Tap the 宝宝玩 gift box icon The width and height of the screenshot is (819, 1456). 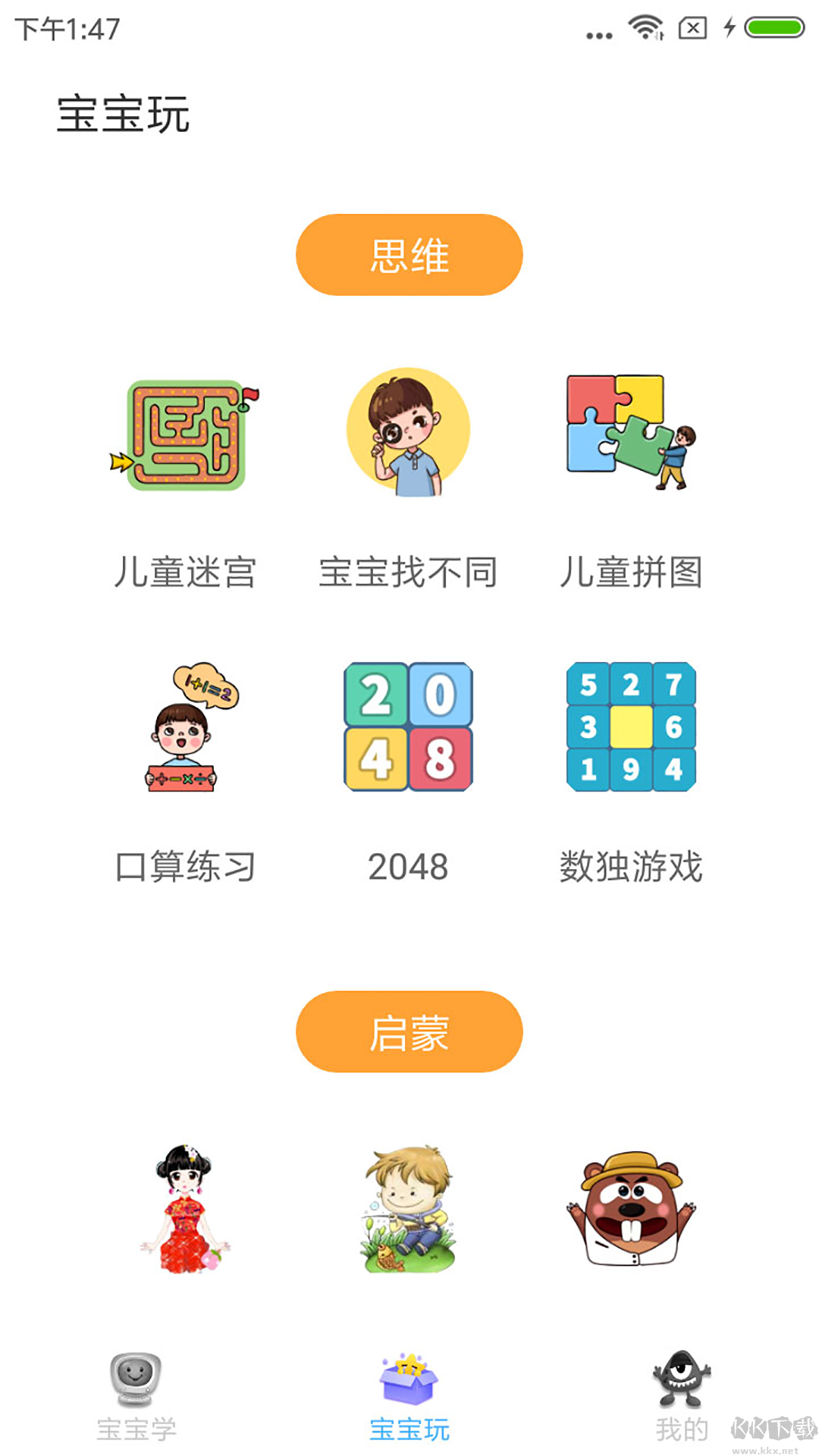409,1384
